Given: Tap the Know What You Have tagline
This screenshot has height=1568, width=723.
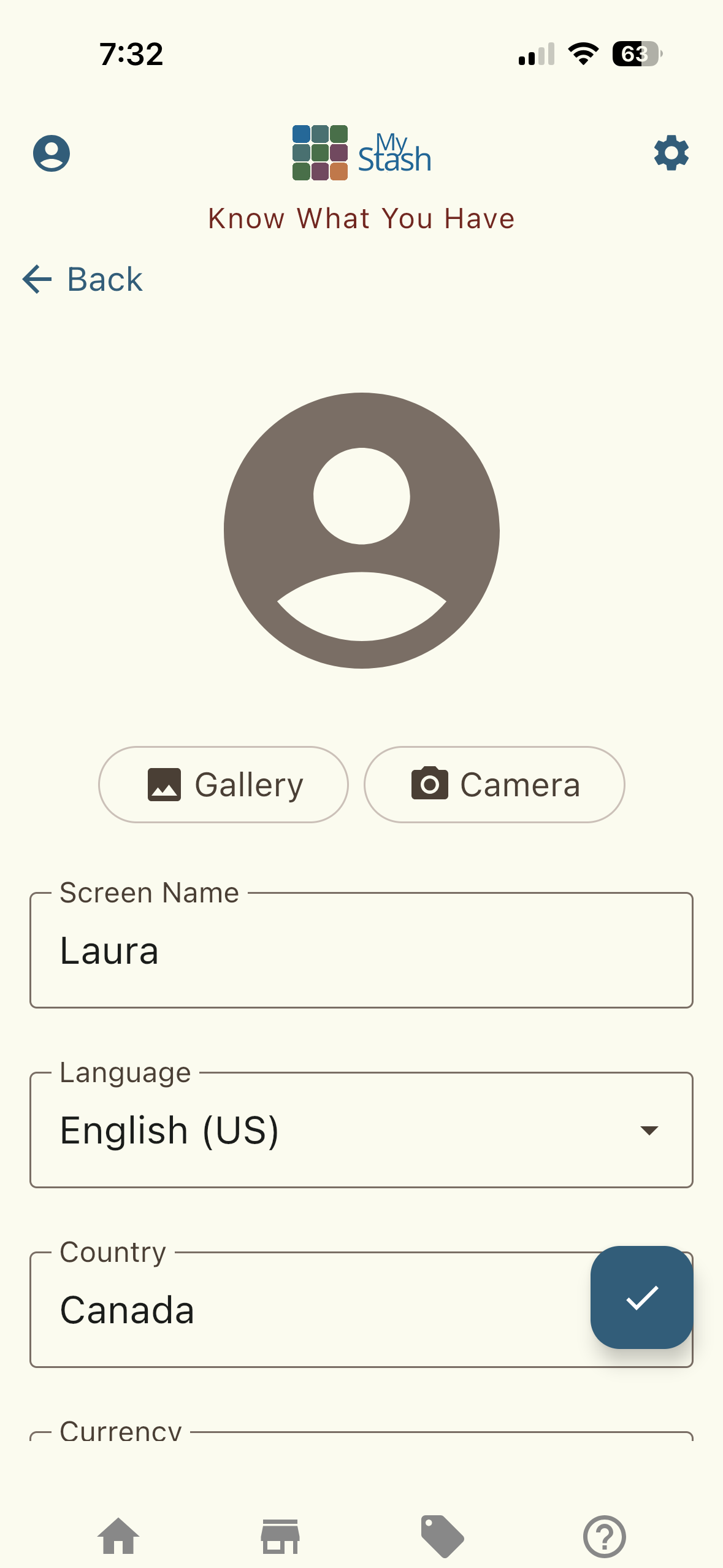Looking at the screenshot, I should click(361, 218).
